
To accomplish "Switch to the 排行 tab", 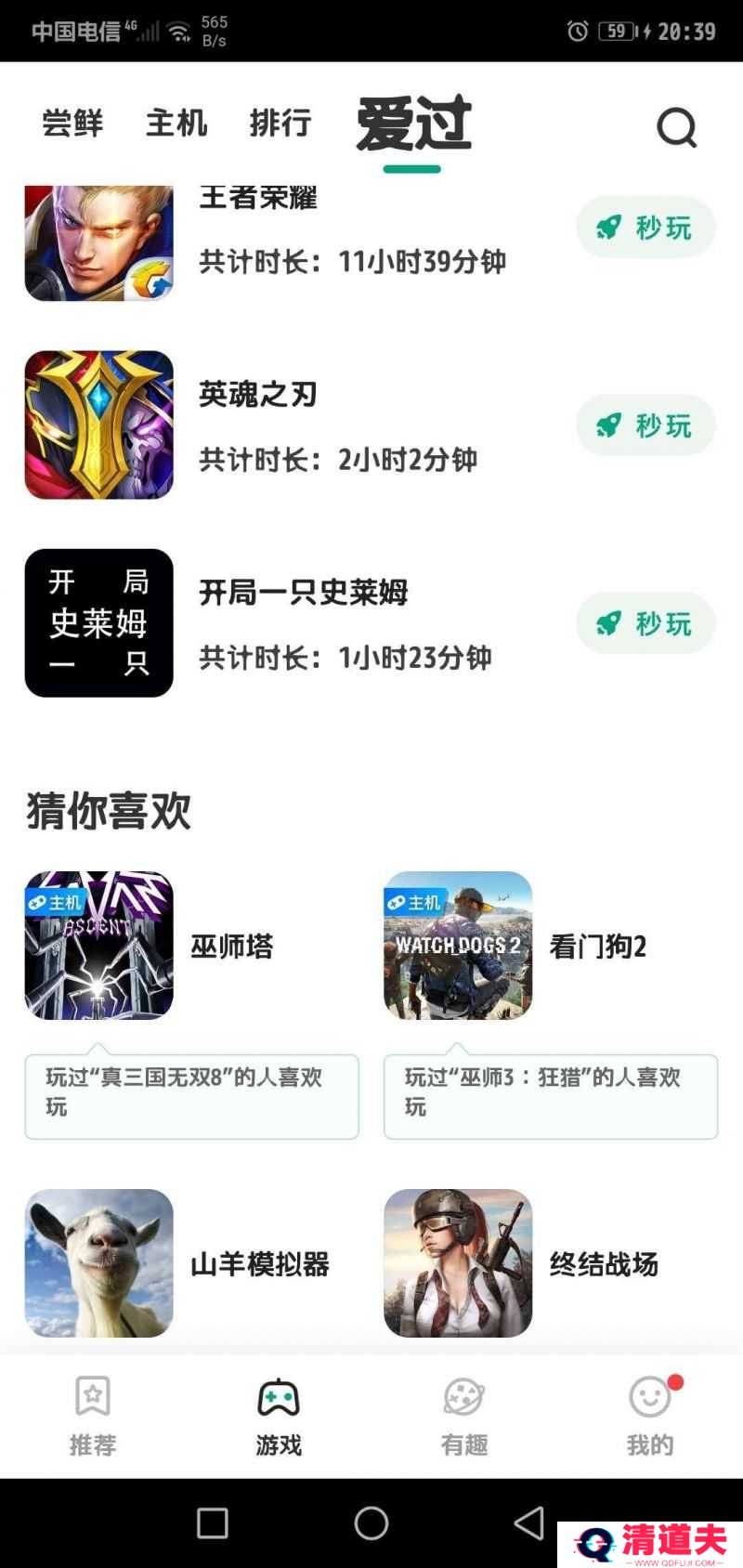I will tap(280, 124).
